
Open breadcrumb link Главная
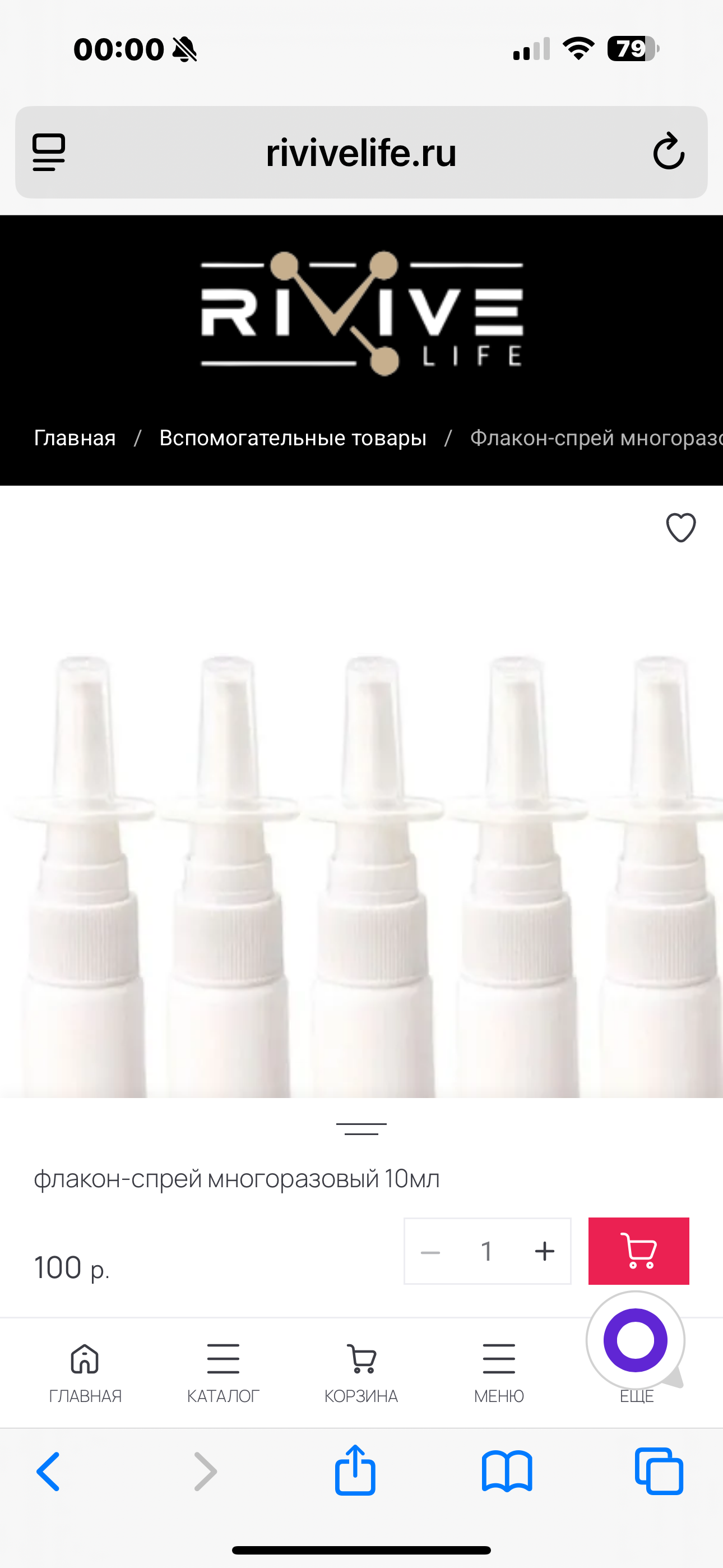tap(74, 437)
